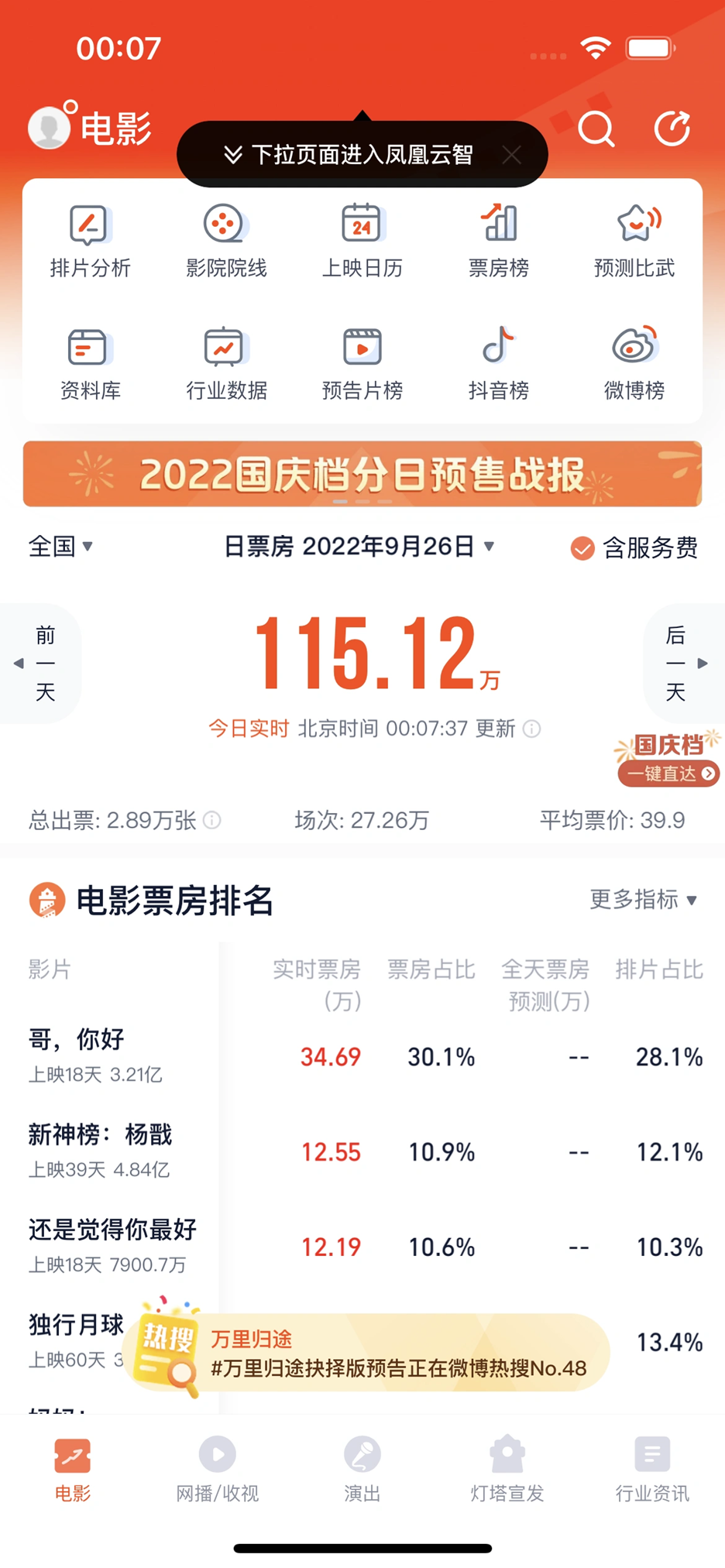Viewport: 725px width, 1568px height.
Task: Open the 预告片榜 list
Action: (361, 362)
